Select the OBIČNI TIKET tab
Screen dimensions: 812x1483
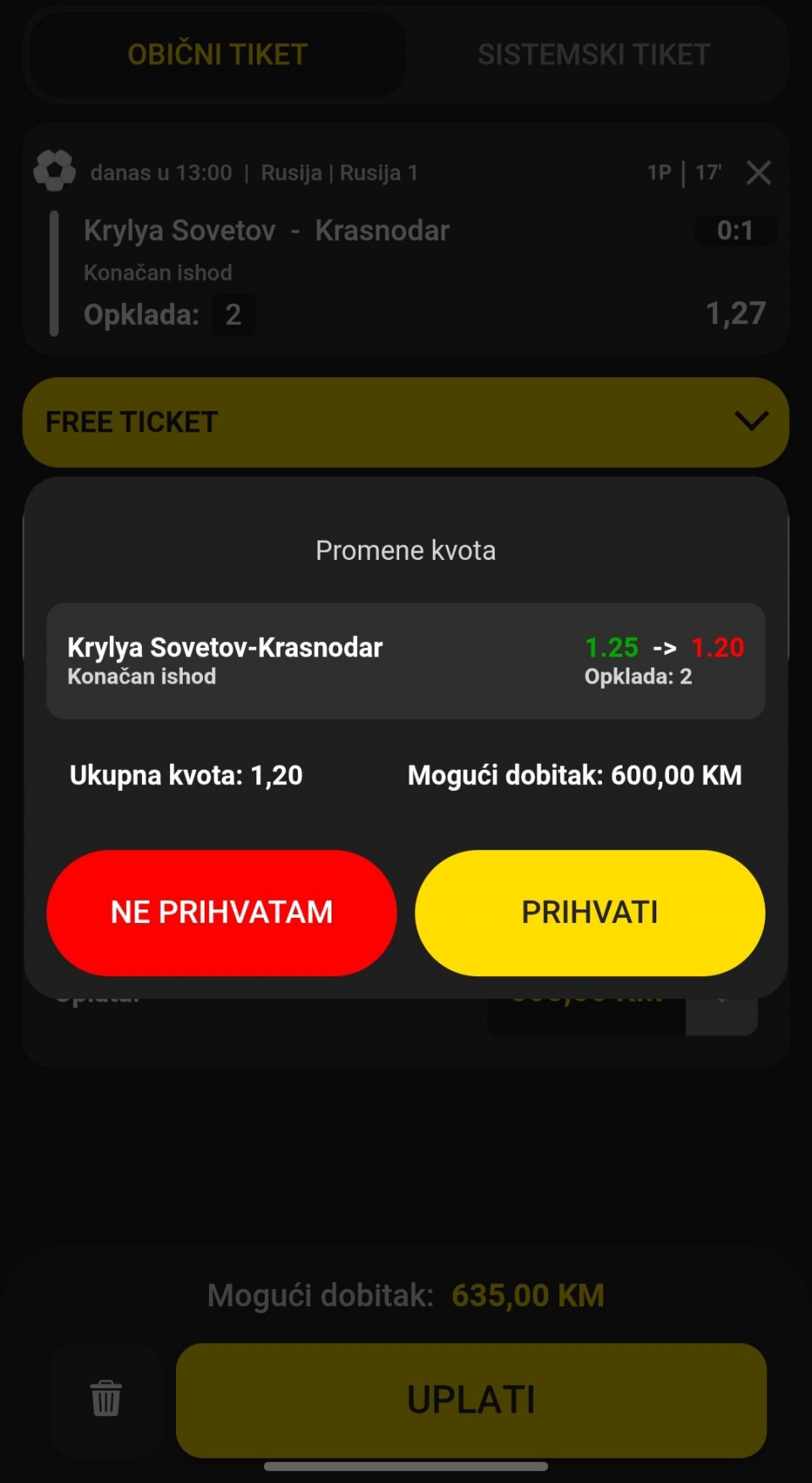[217, 55]
